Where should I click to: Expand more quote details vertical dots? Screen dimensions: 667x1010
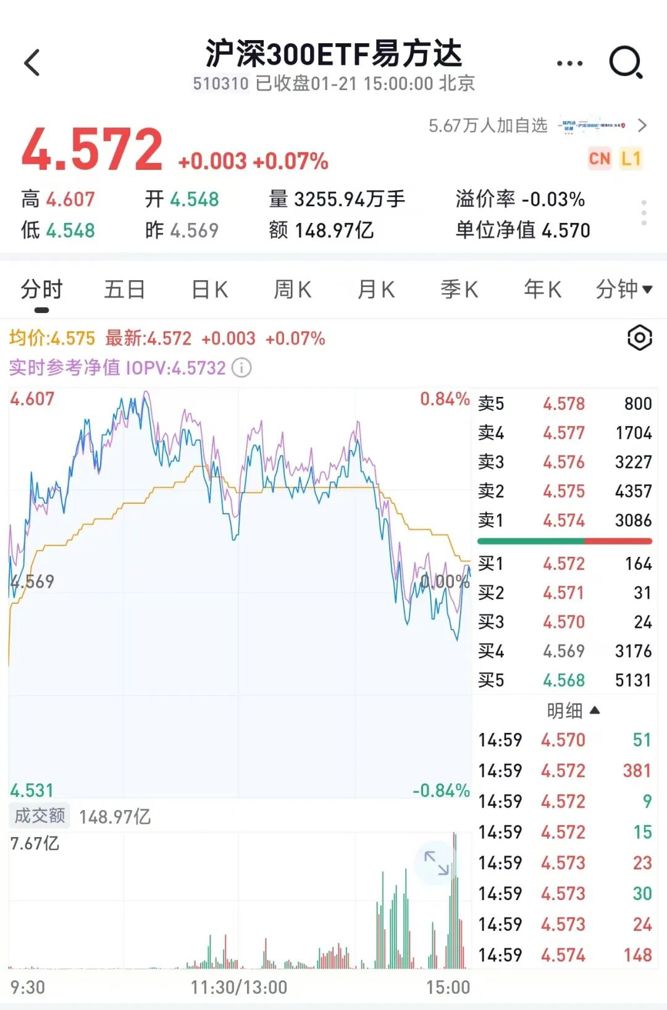645,214
